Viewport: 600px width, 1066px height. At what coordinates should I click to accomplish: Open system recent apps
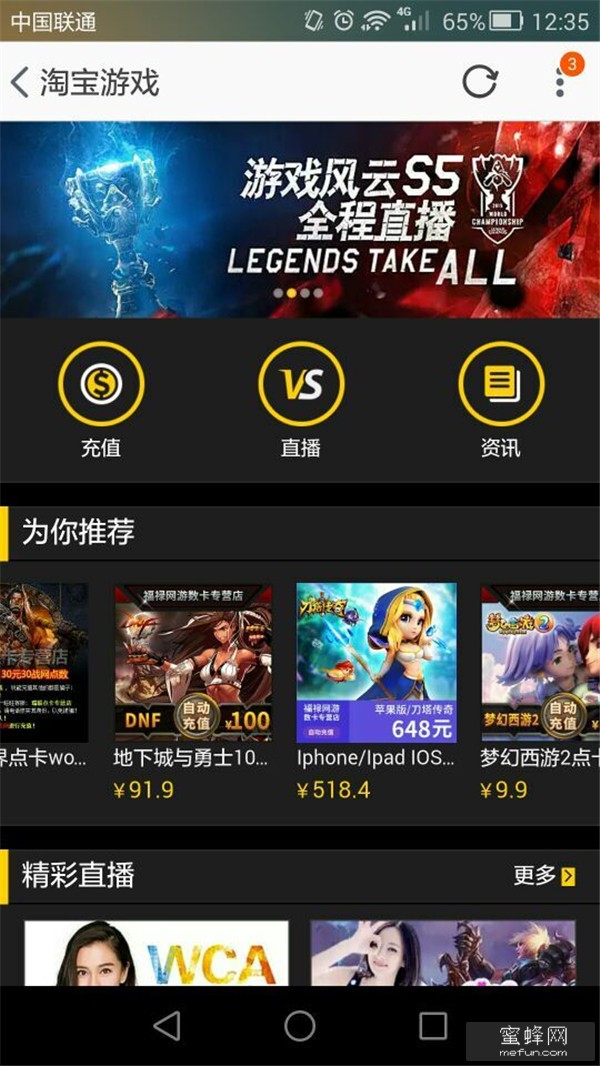[x=432, y=1026]
